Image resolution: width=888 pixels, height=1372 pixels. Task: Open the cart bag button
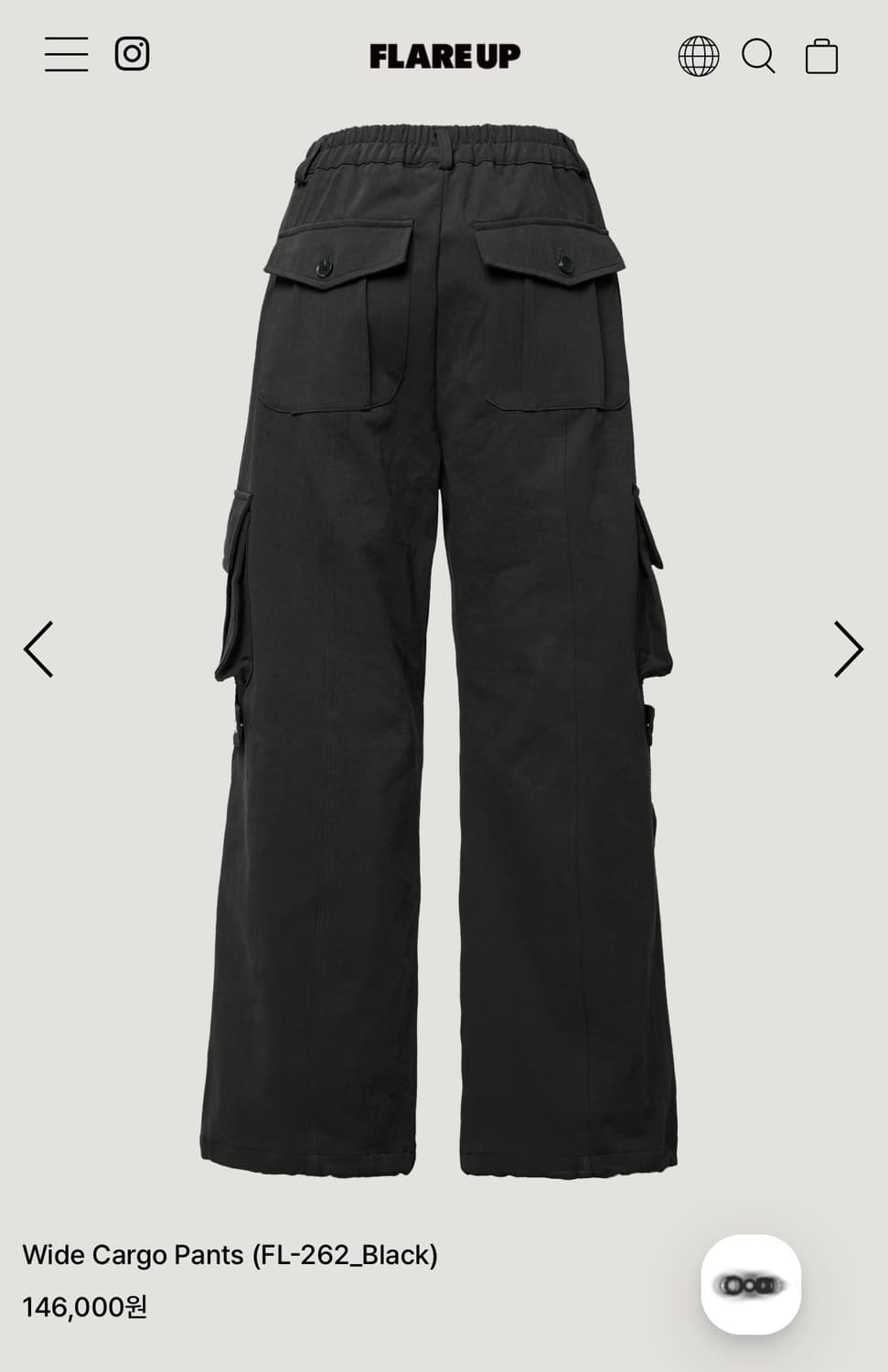(822, 57)
